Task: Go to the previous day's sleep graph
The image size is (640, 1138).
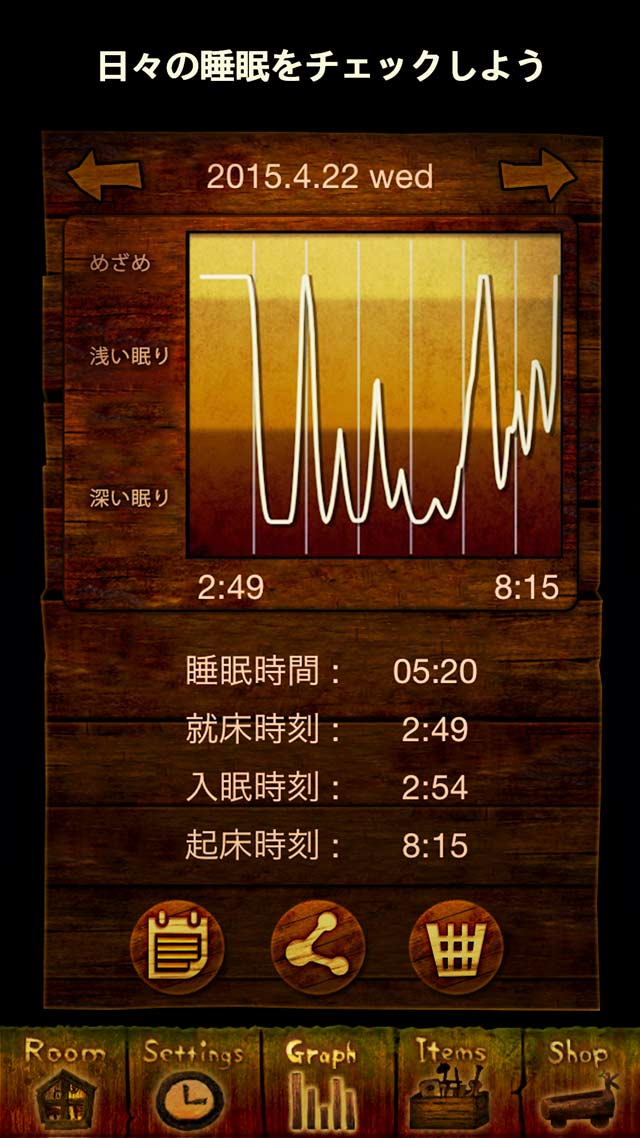Action: tap(104, 177)
